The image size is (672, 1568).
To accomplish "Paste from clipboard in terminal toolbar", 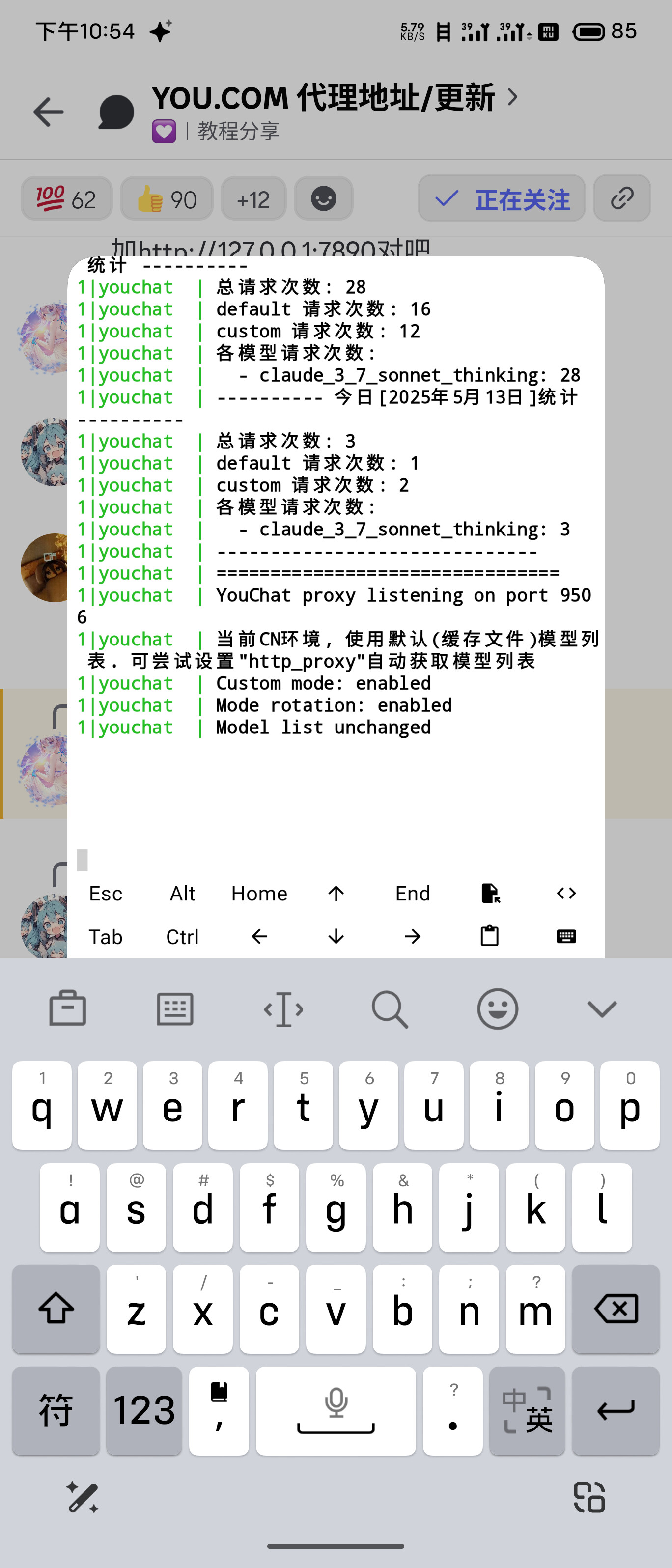I will click(x=489, y=936).
